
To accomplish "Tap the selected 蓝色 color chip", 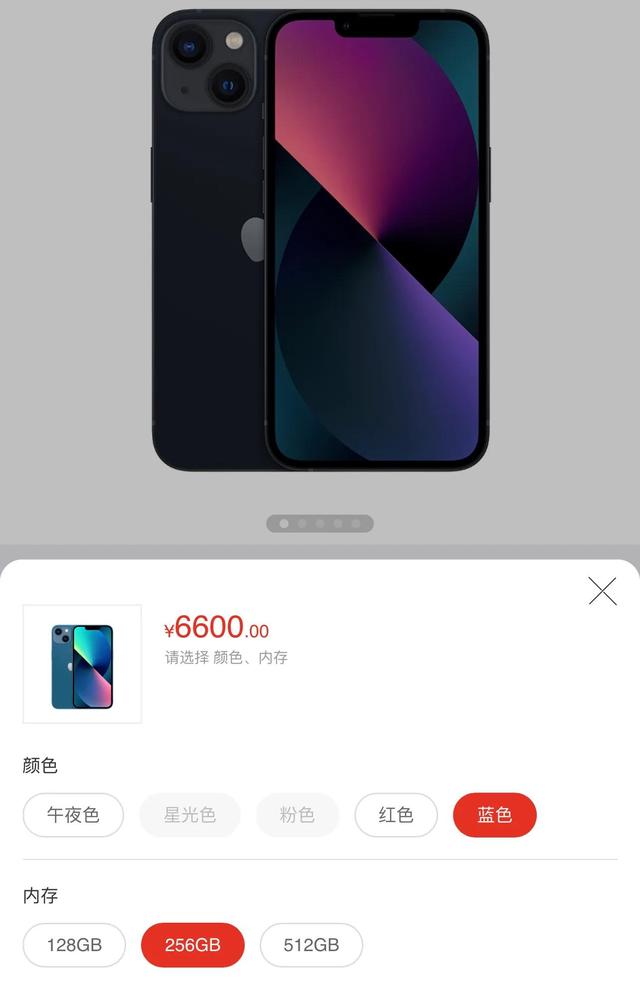I will pos(495,815).
